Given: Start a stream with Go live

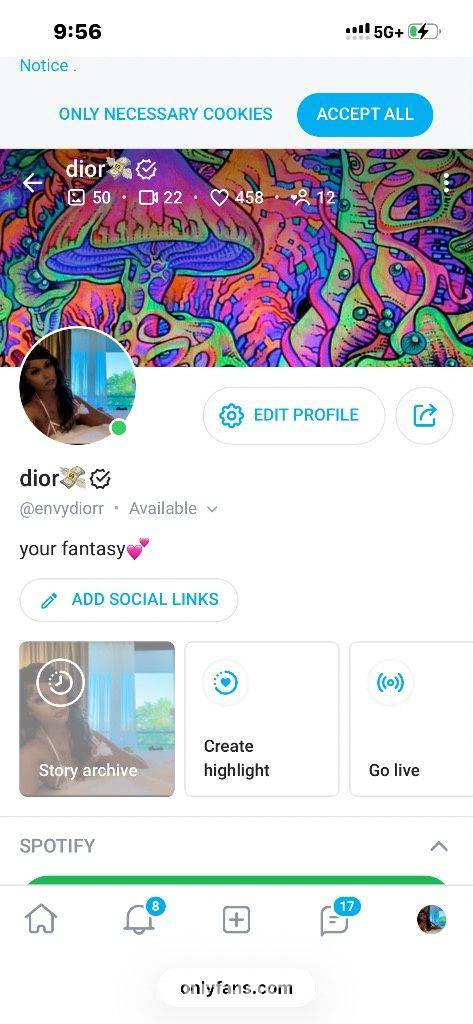Looking at the screenshot, I should 412,719.
